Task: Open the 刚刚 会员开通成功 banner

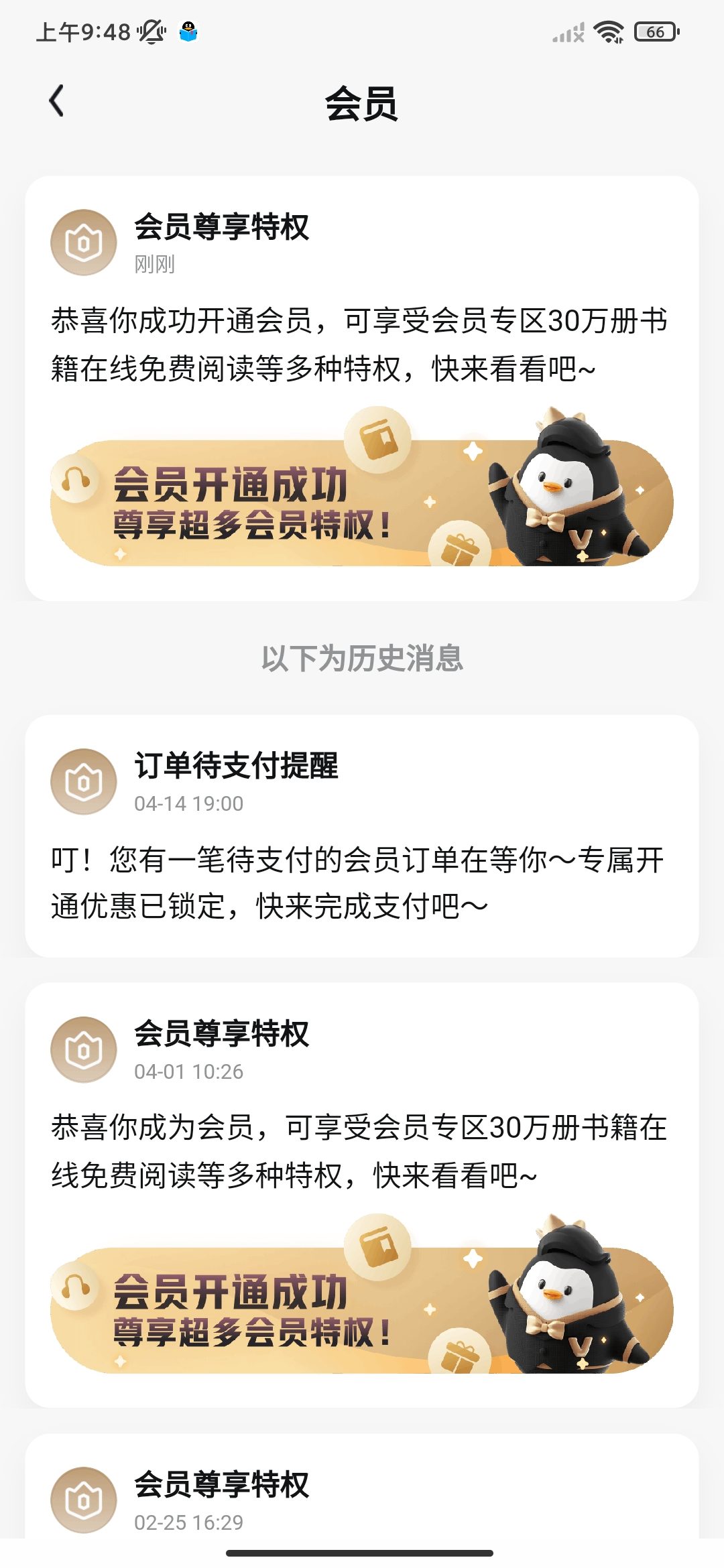Action: tap(361, 503)
